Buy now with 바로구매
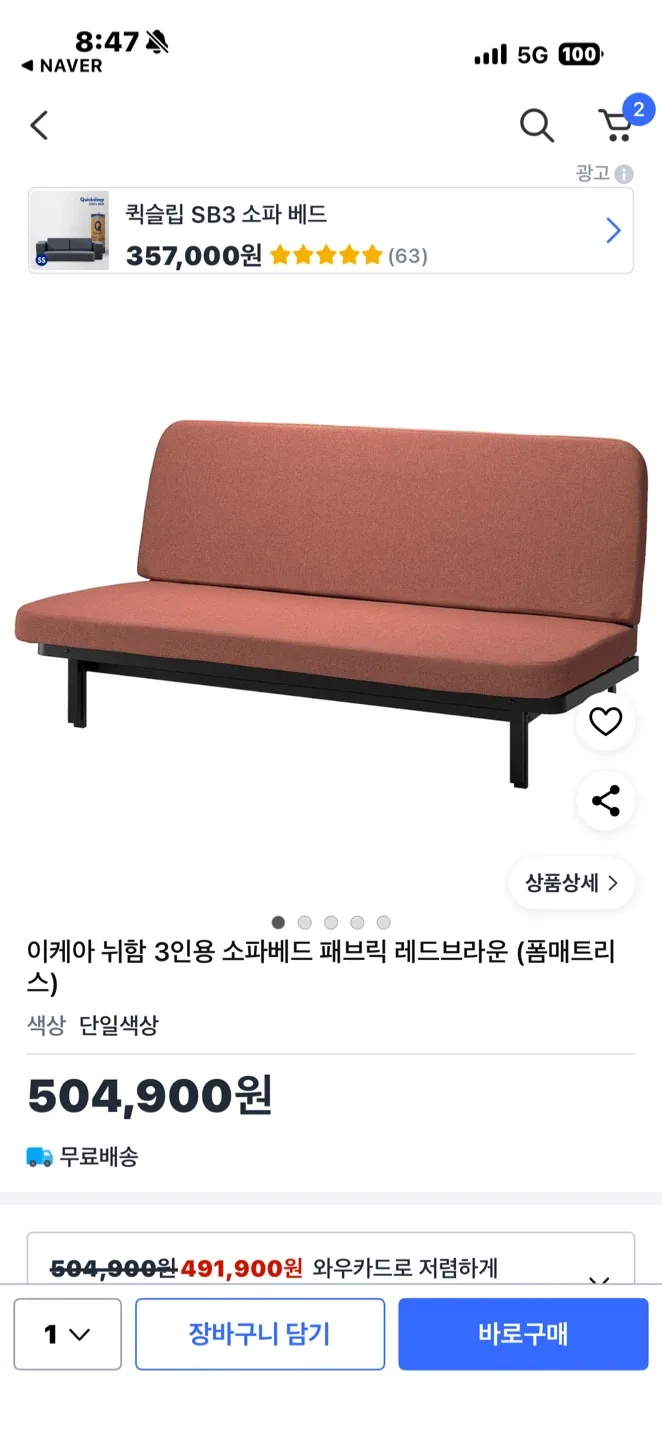The height and width of the screenshot is (1440, 662). point(523,1334)
